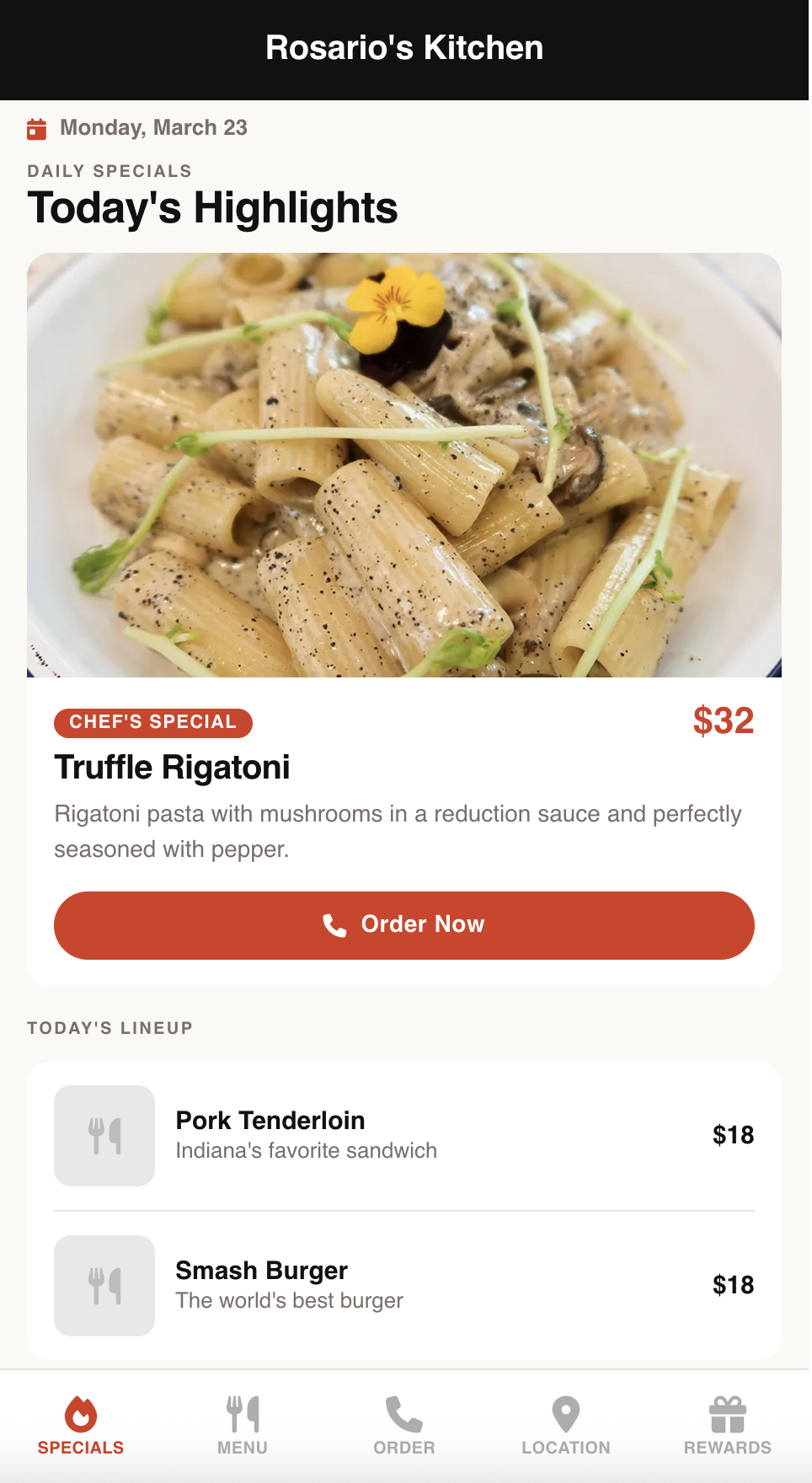
Task: Tap the phone icon inside the Order Now button
Action: click(335, 924)
